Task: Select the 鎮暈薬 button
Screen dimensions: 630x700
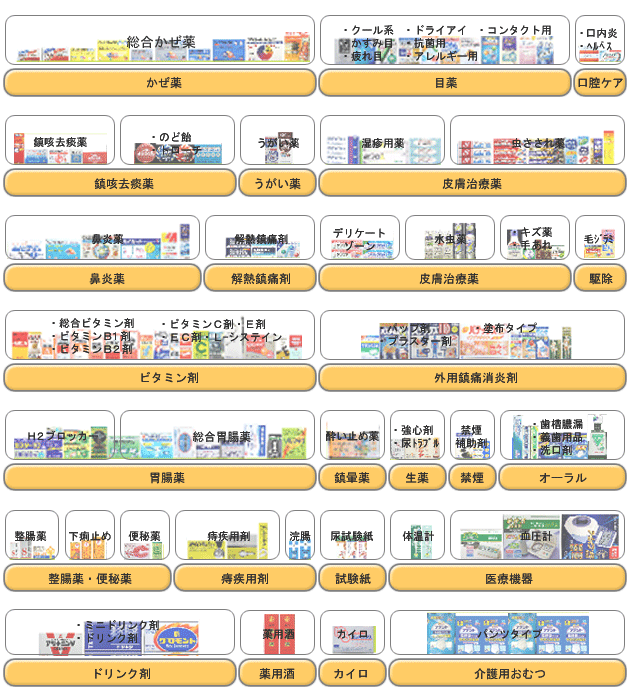Action: point(352,478)
